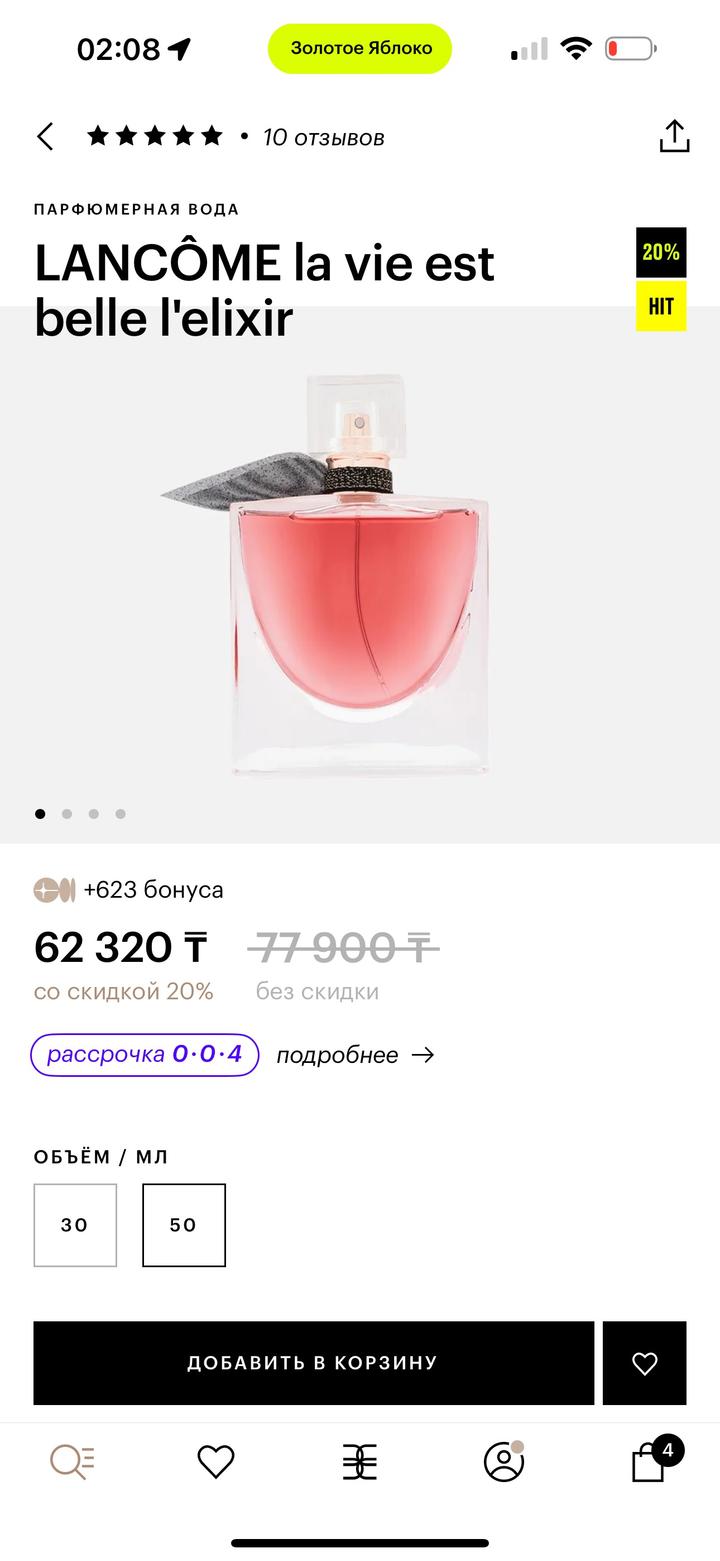Jump to the second product photo dot
Image resolution: width=720 pixels, height=1561 pixels.
67,814
